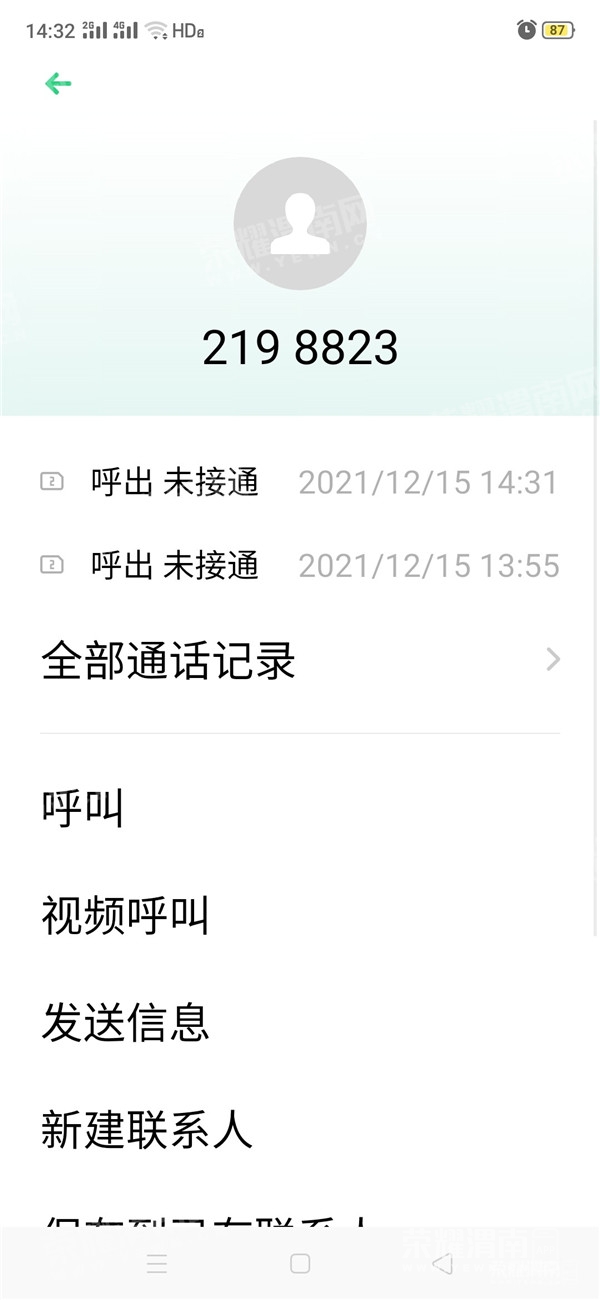Screen dimensions: 600x1300
Task: Open the call record from 14:31
Action: coord(300,482)
